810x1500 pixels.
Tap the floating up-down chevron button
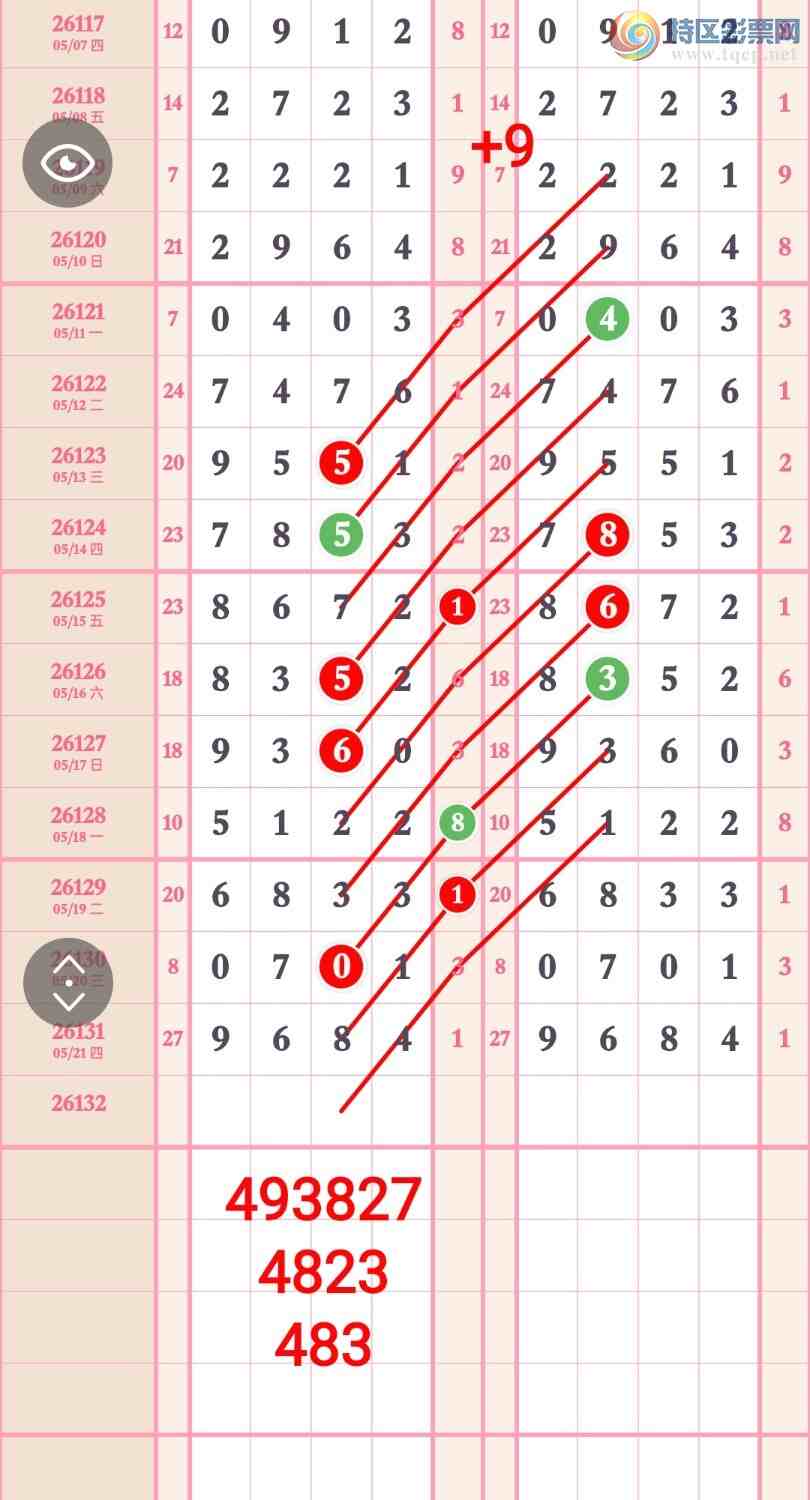(67, 983)
